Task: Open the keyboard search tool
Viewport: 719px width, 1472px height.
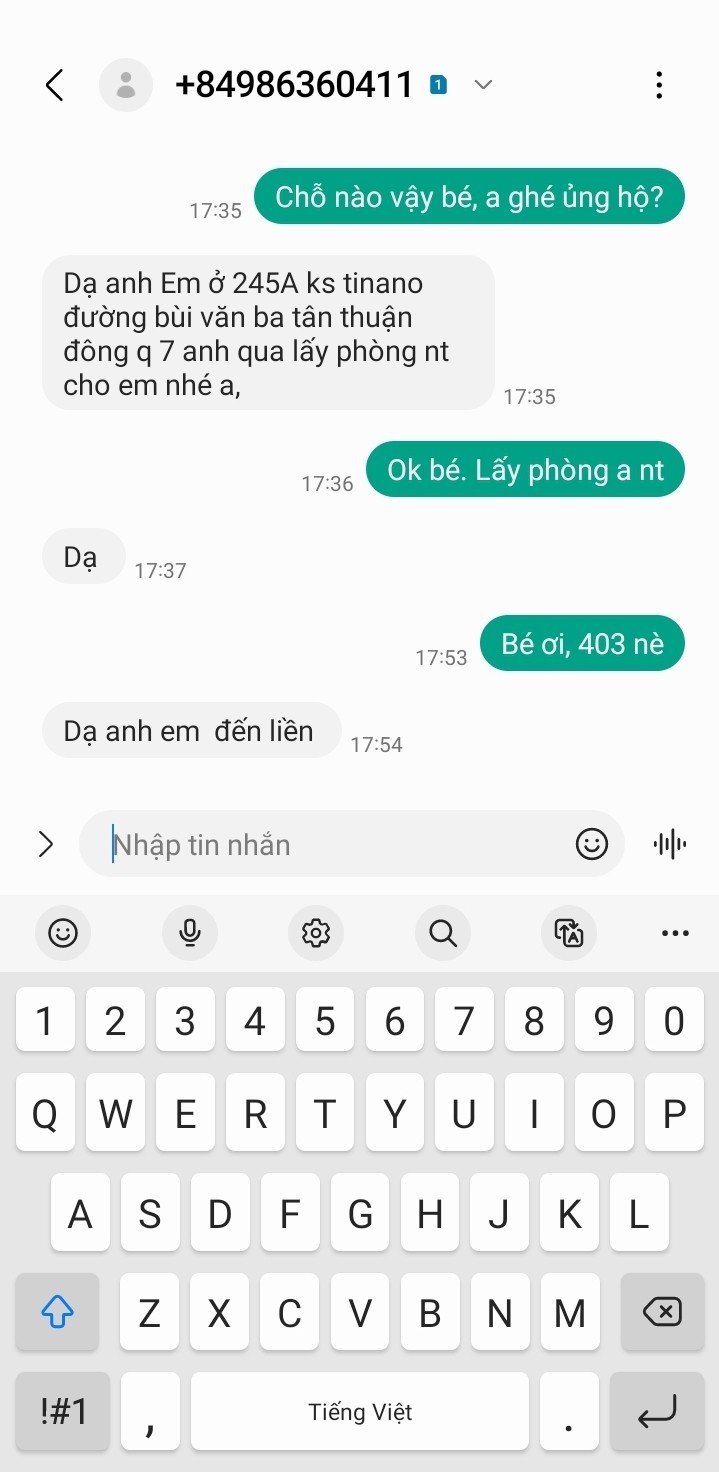Action: [442, 933]
